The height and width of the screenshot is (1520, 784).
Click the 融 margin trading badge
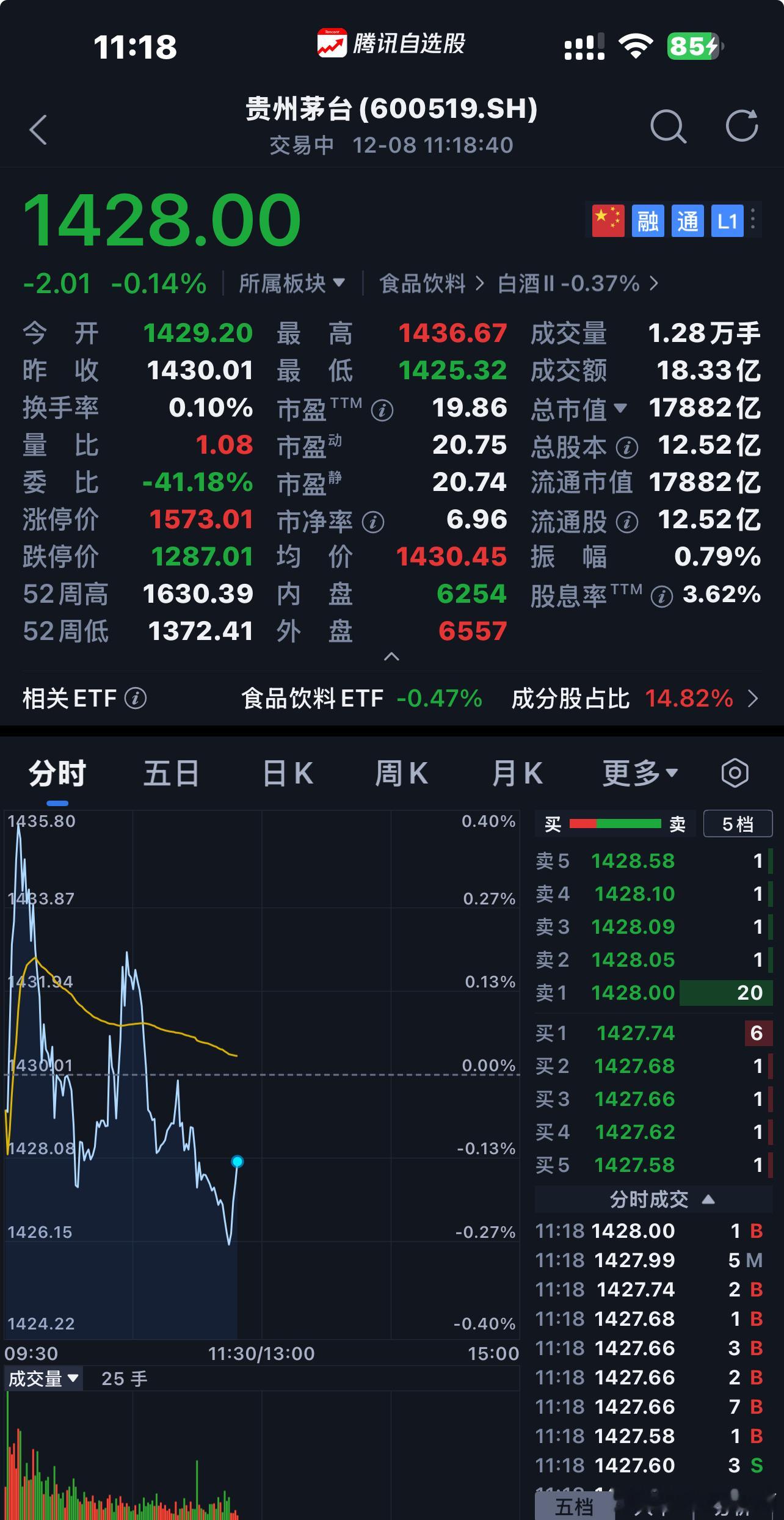647,221
